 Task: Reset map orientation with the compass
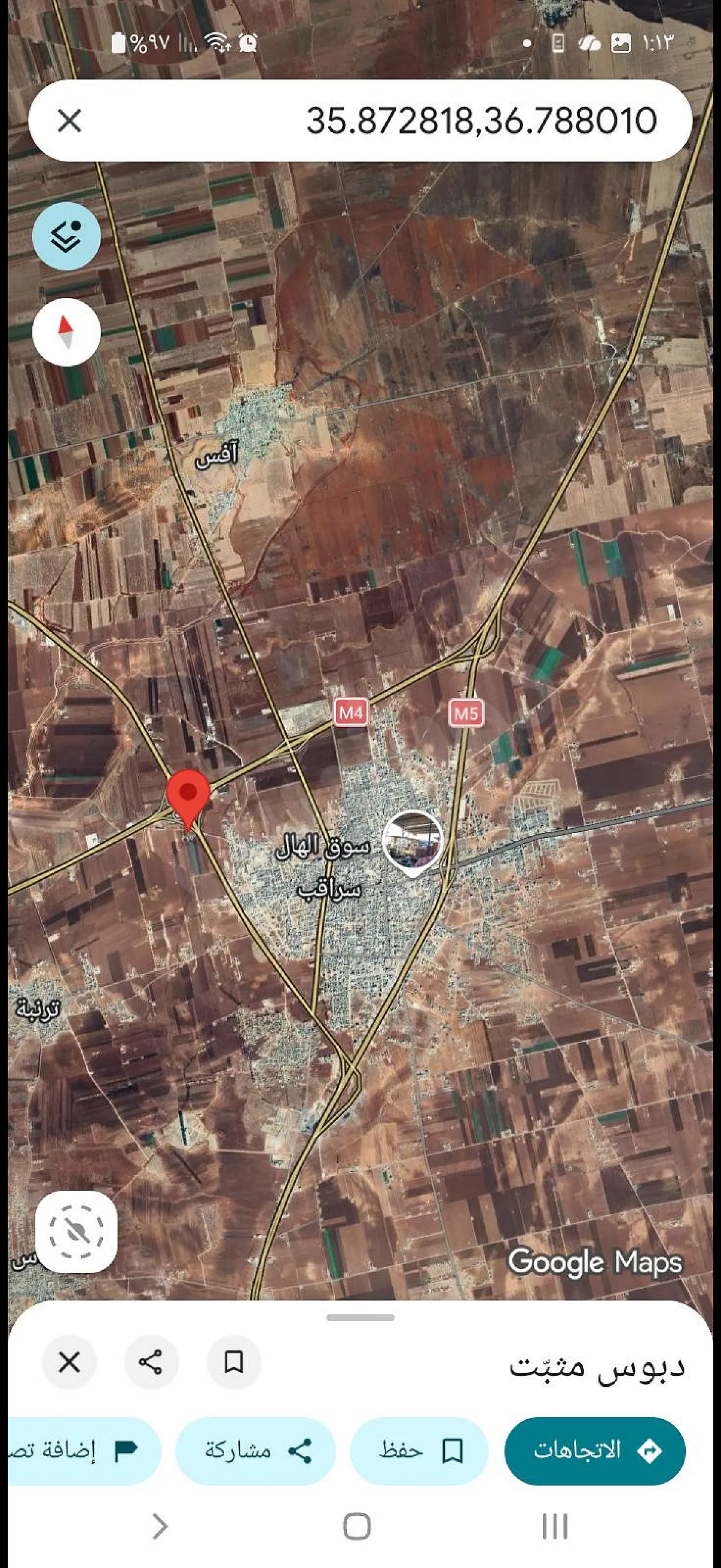tap(66, 332)
